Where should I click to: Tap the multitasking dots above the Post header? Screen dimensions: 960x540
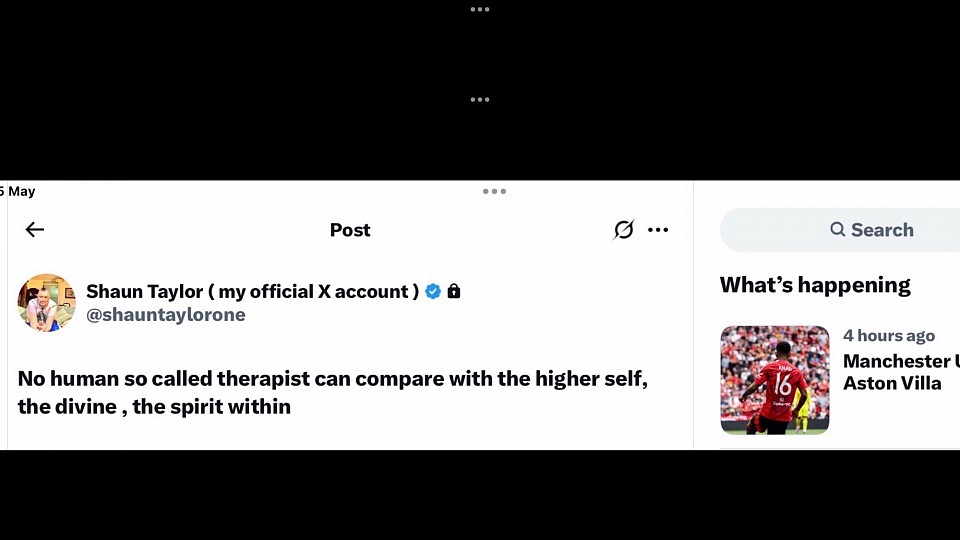(x=494, y=191)
